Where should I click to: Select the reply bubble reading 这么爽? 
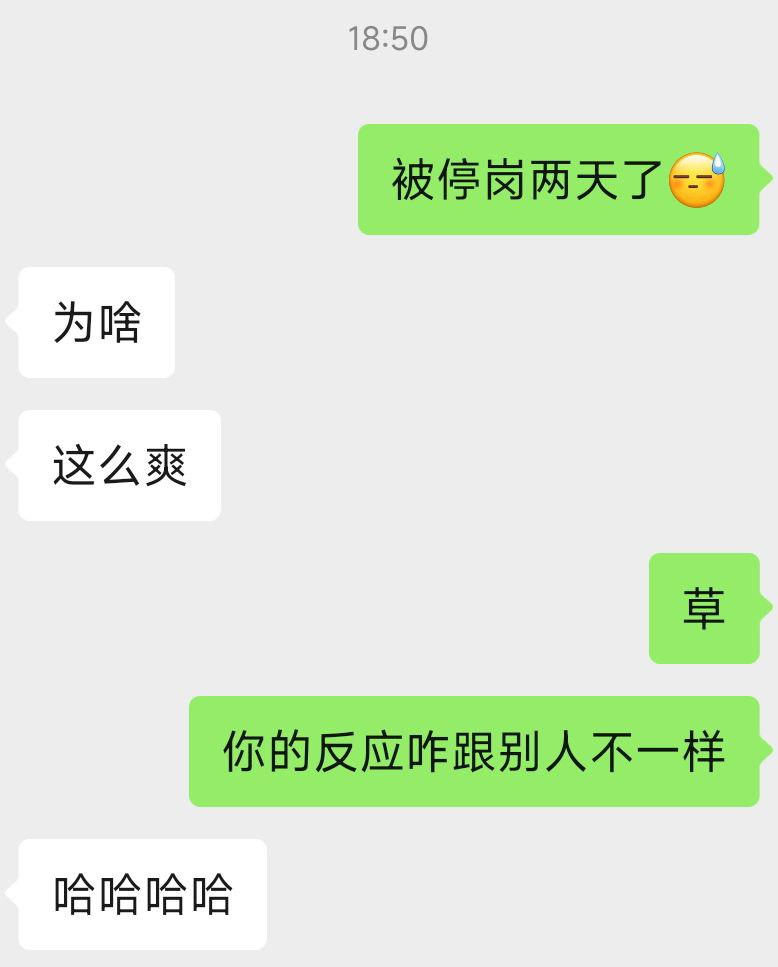tap(117, 464)
